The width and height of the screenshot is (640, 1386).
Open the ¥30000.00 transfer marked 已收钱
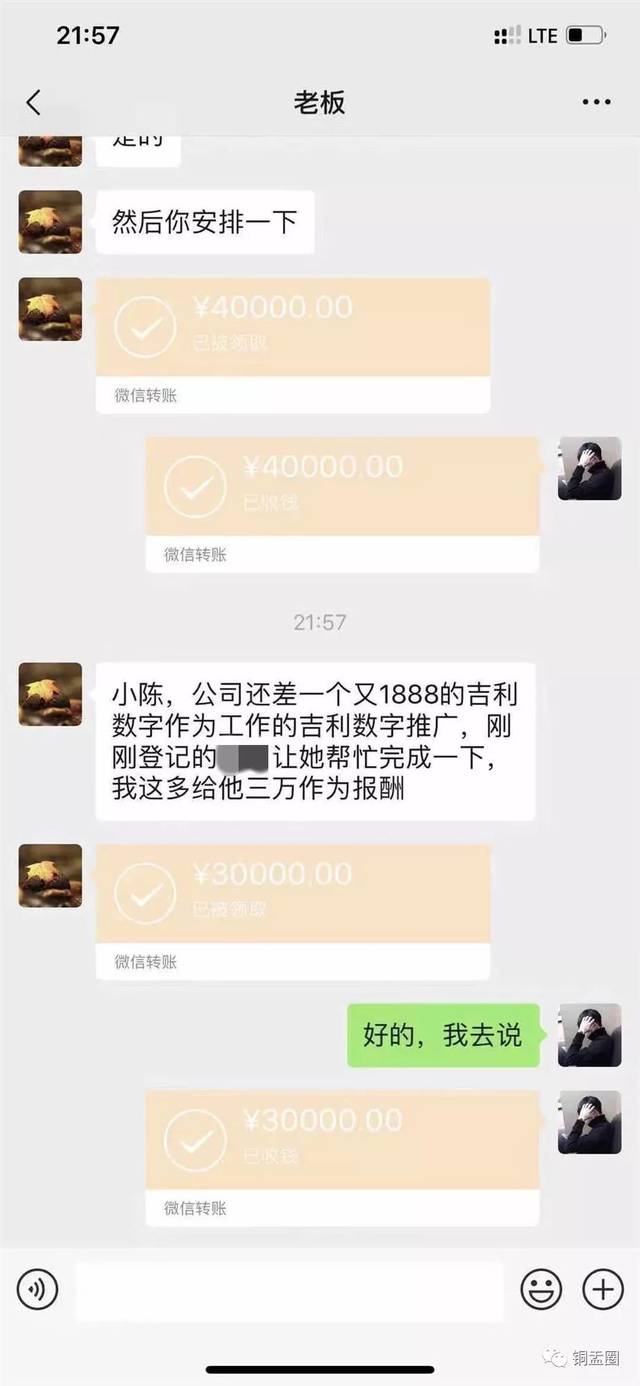[x=343, y=1158]
